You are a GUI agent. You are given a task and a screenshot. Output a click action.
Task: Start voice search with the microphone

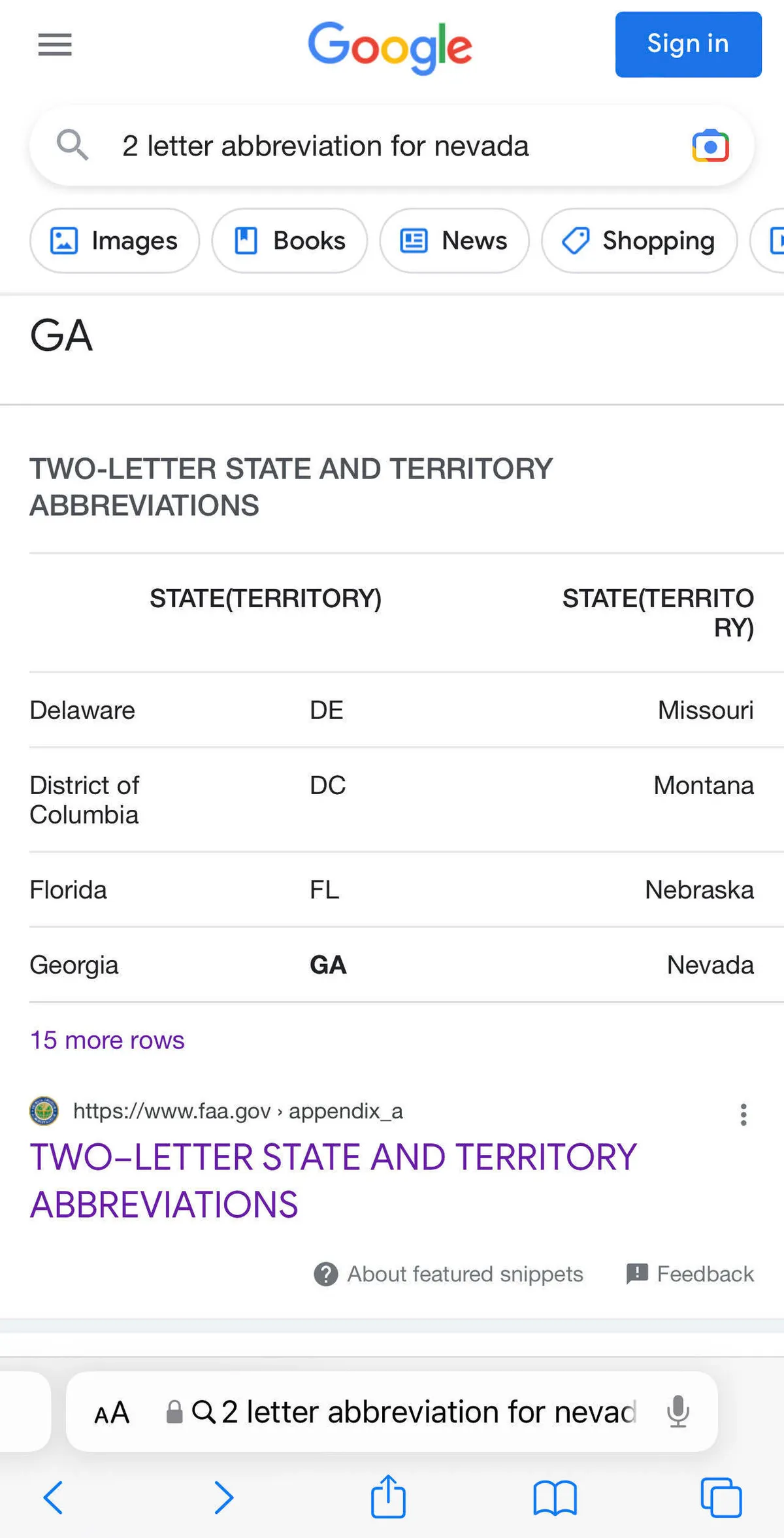678,1411
